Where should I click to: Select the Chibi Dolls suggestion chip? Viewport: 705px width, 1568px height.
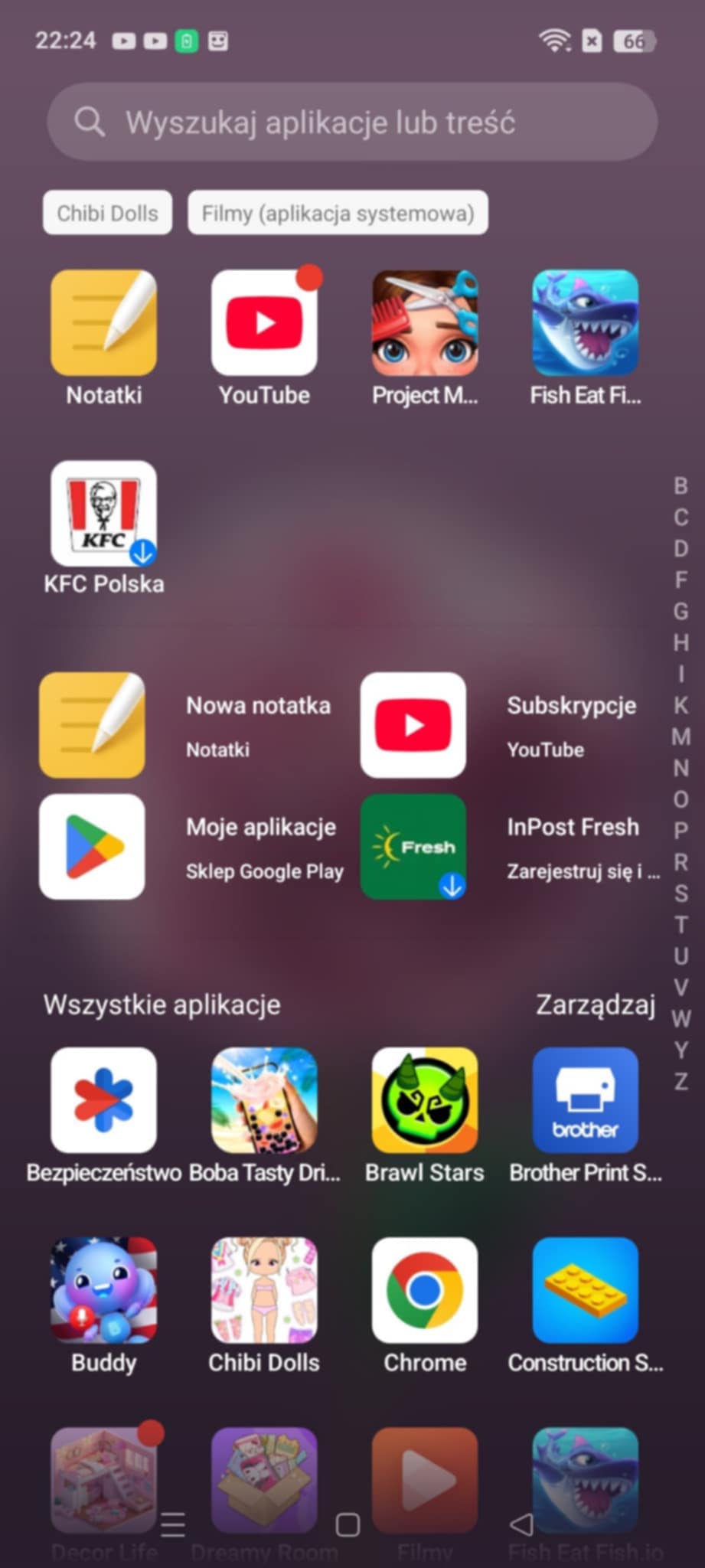click(107, 213)
